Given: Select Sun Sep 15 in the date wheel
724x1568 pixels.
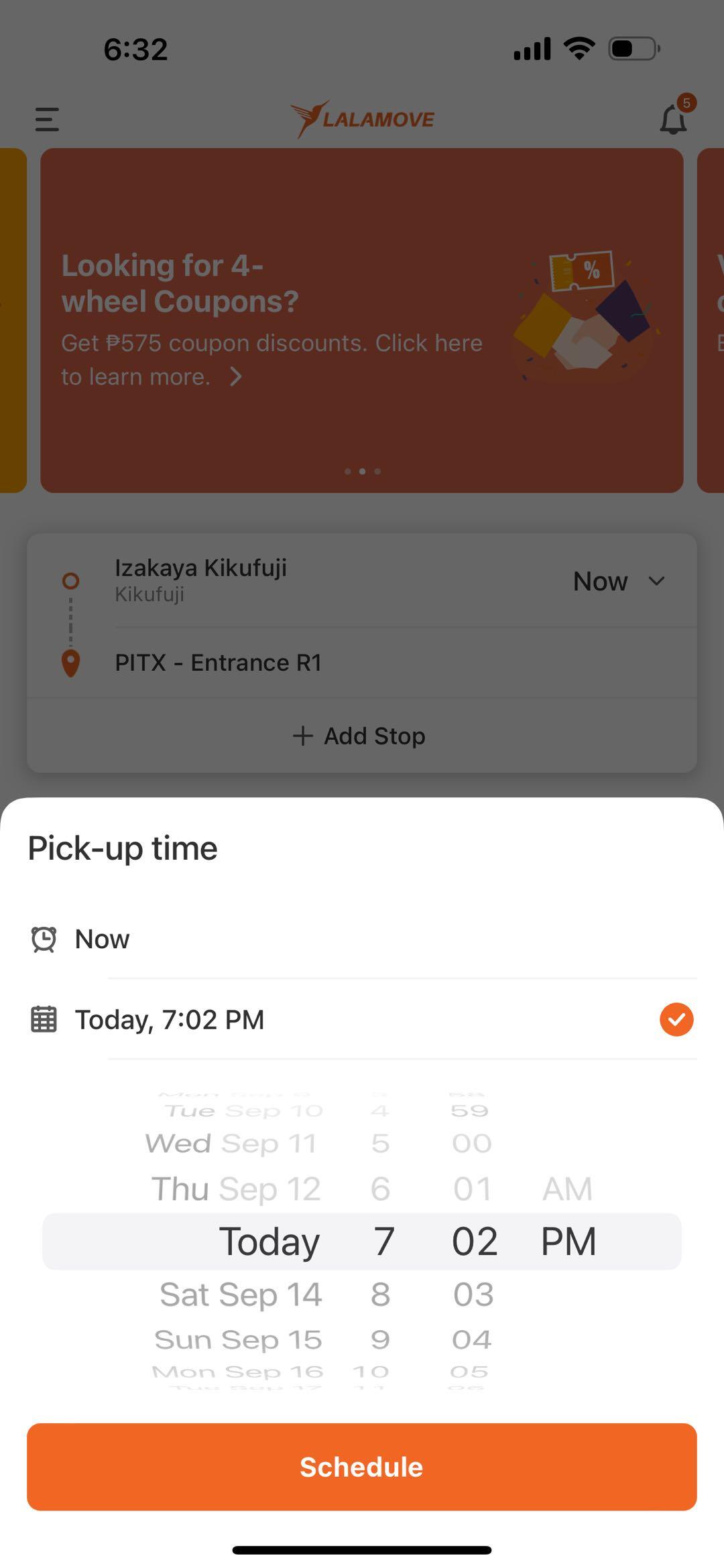Looking at the screenshot, I should click(x=238, y=1340).
